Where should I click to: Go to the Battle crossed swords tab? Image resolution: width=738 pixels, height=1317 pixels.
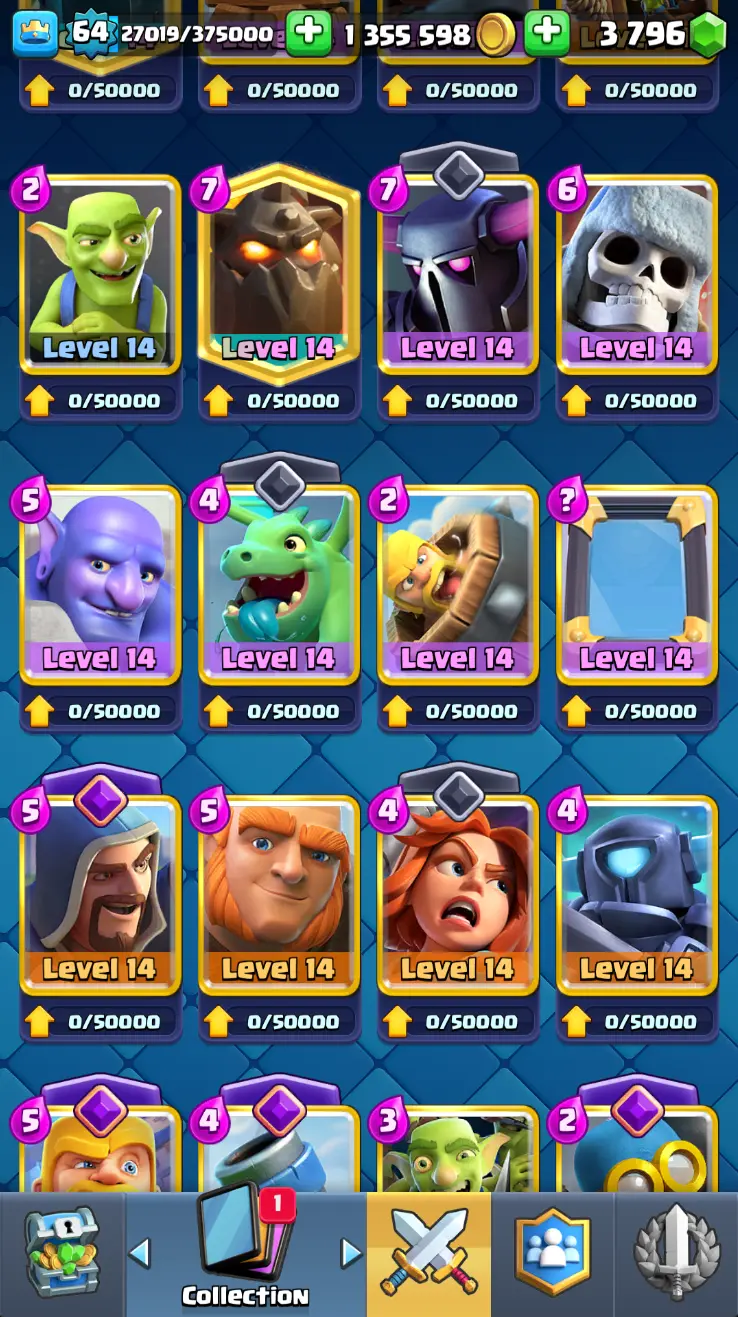429,1254
